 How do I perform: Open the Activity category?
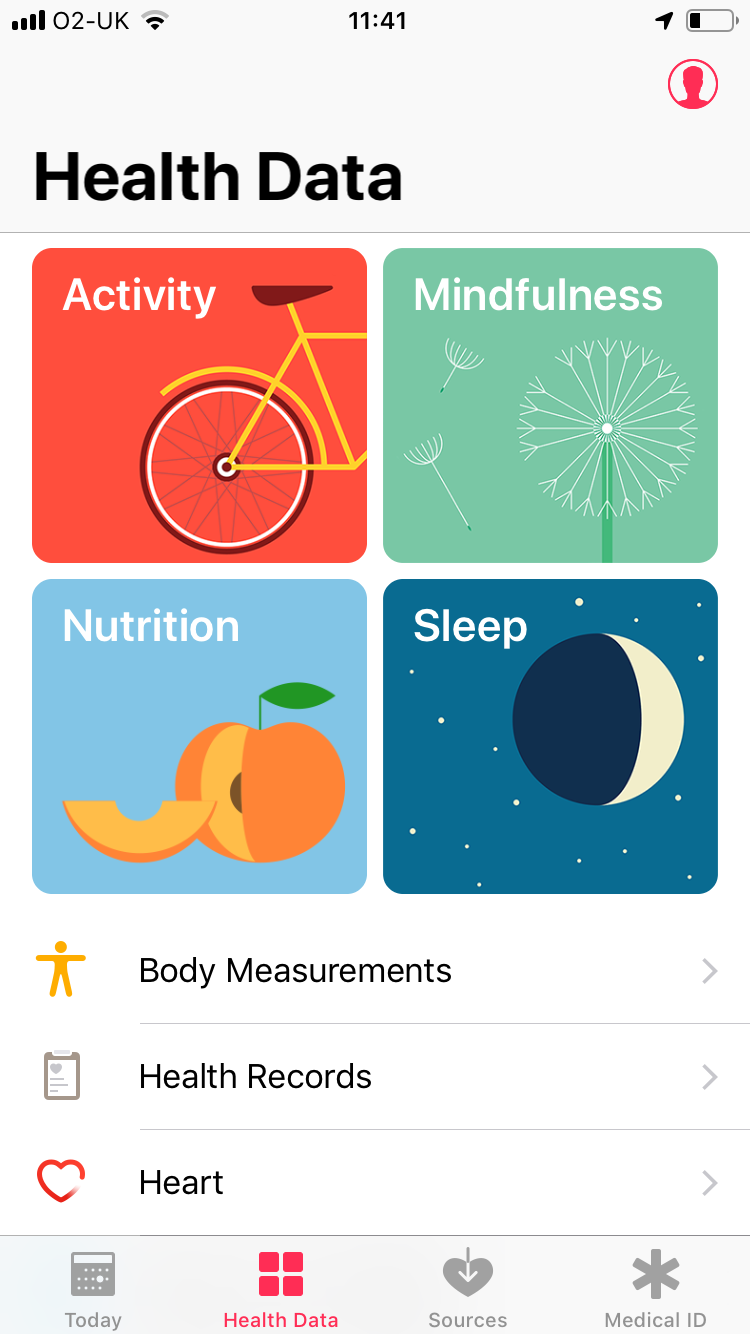(x=199, y=405)
